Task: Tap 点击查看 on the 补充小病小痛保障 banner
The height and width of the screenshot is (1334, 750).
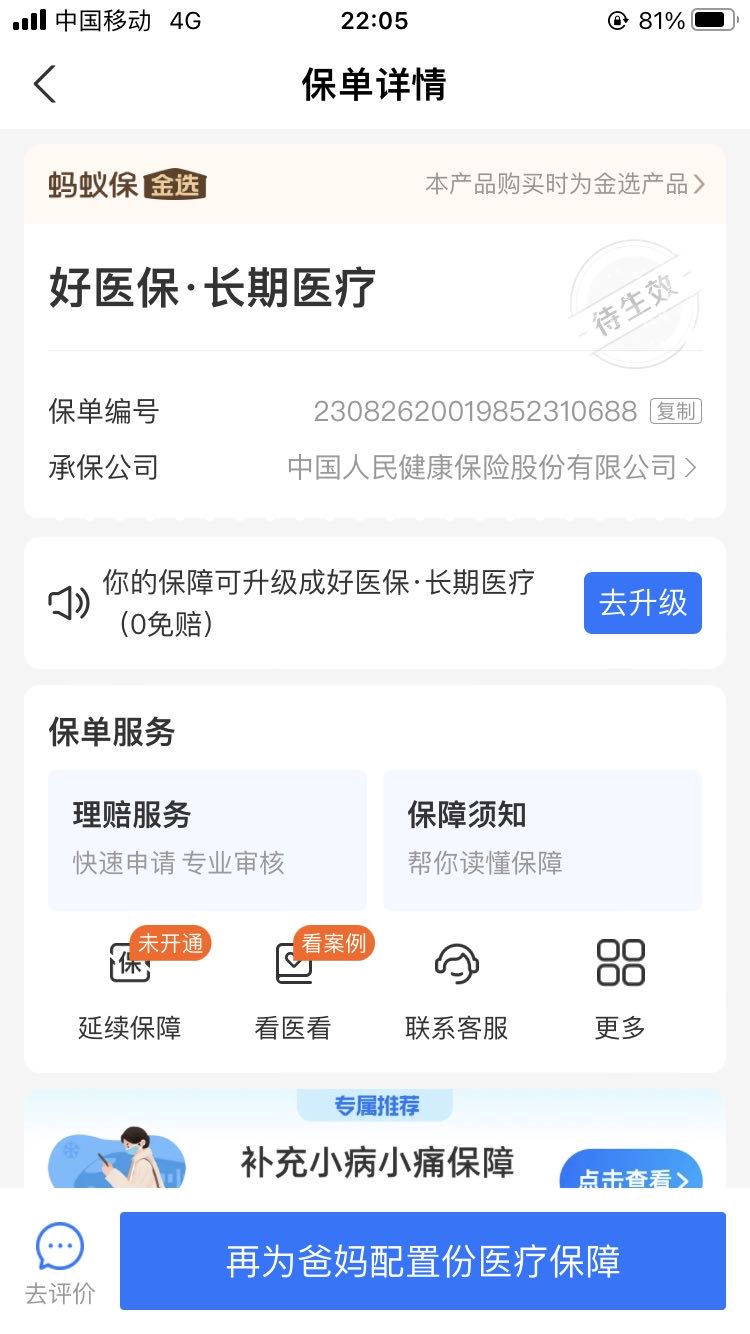Action: [x=631, y=1174]
